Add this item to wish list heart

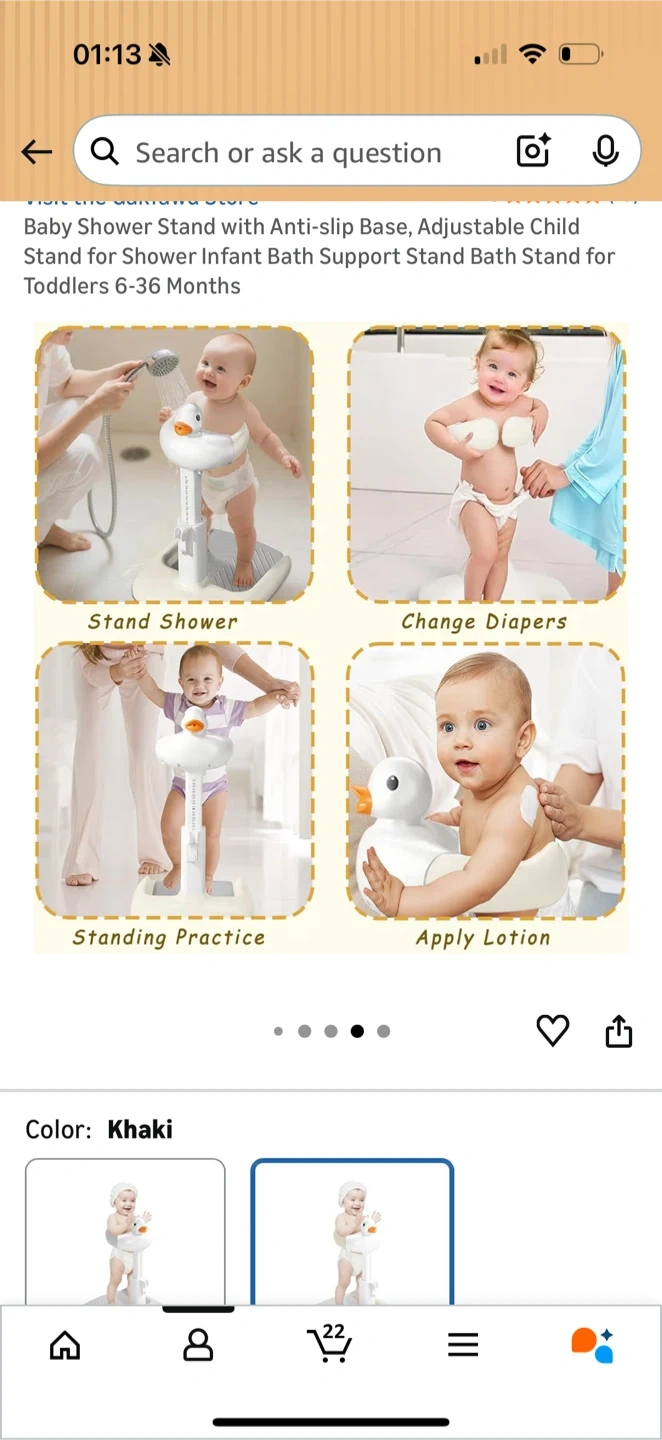[x=552, y=1030]
